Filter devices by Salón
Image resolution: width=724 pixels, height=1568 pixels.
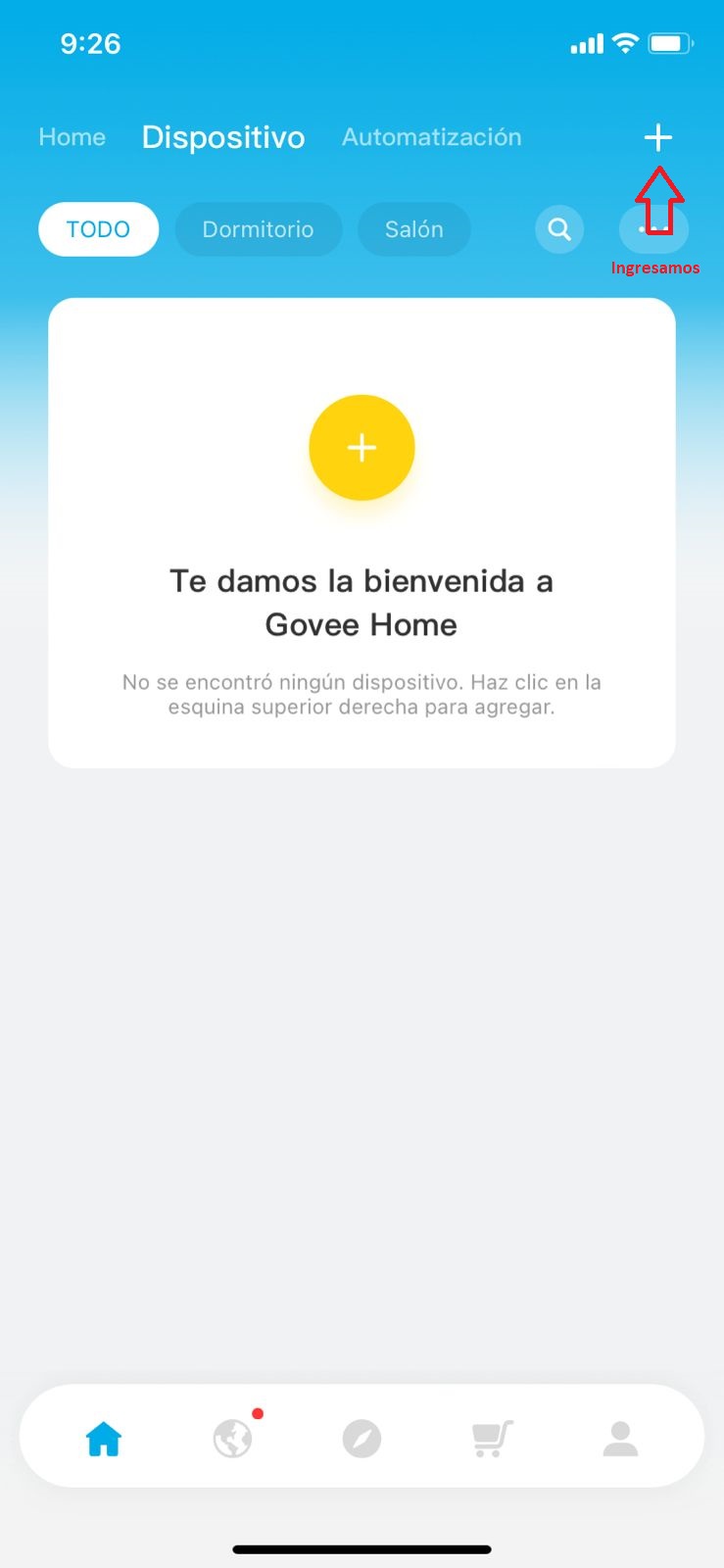click(413, 229)
